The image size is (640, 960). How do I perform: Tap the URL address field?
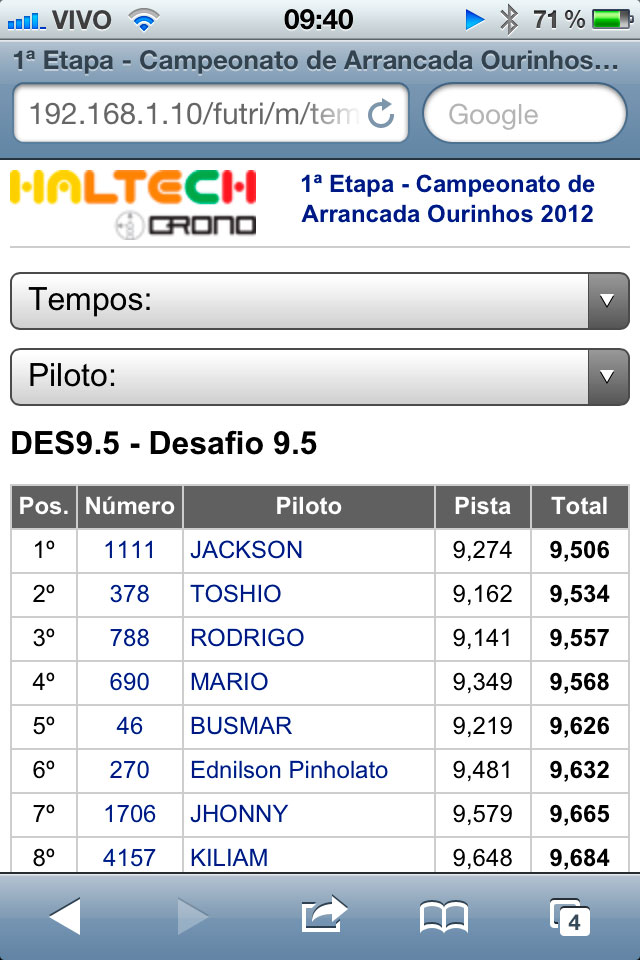(195, 114)
